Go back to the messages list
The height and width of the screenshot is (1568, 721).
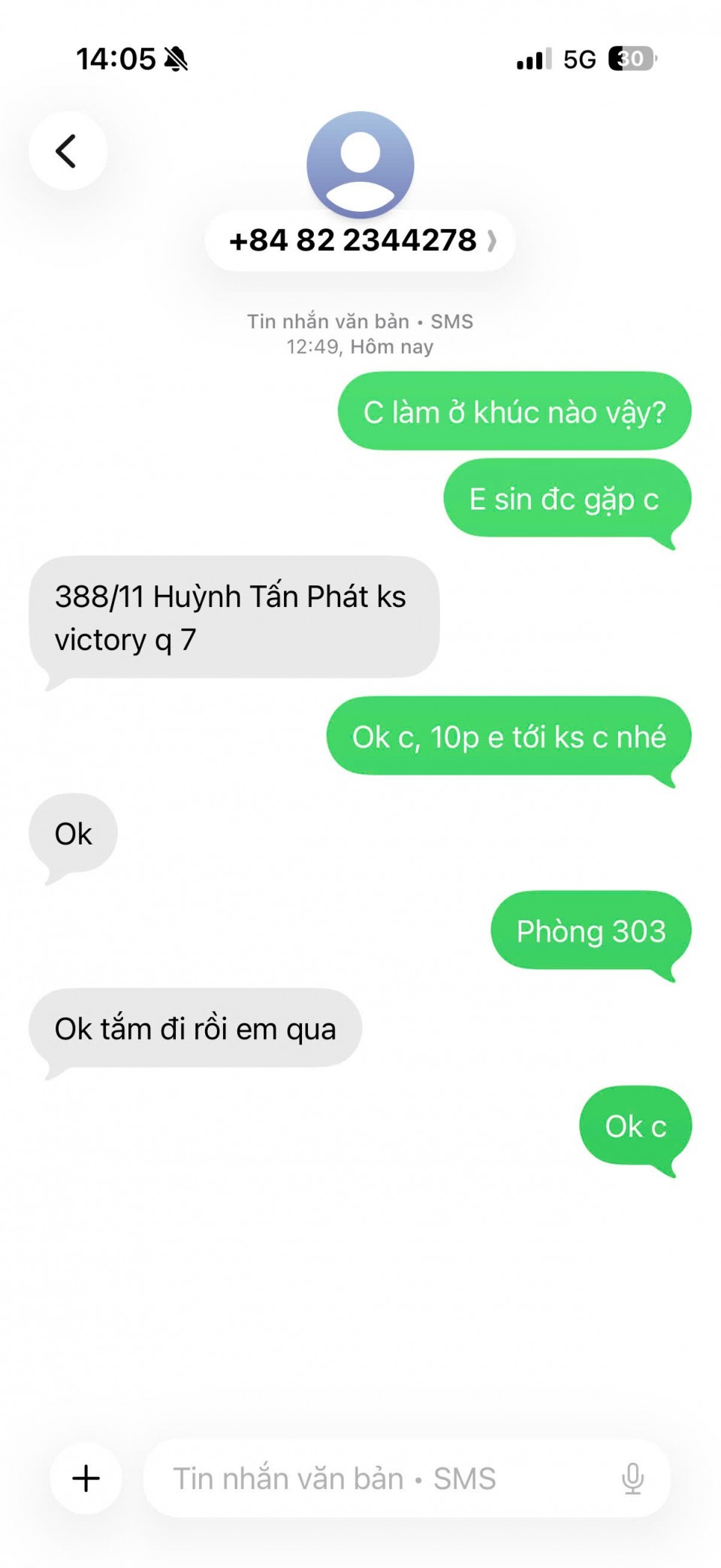click(68, 151)
